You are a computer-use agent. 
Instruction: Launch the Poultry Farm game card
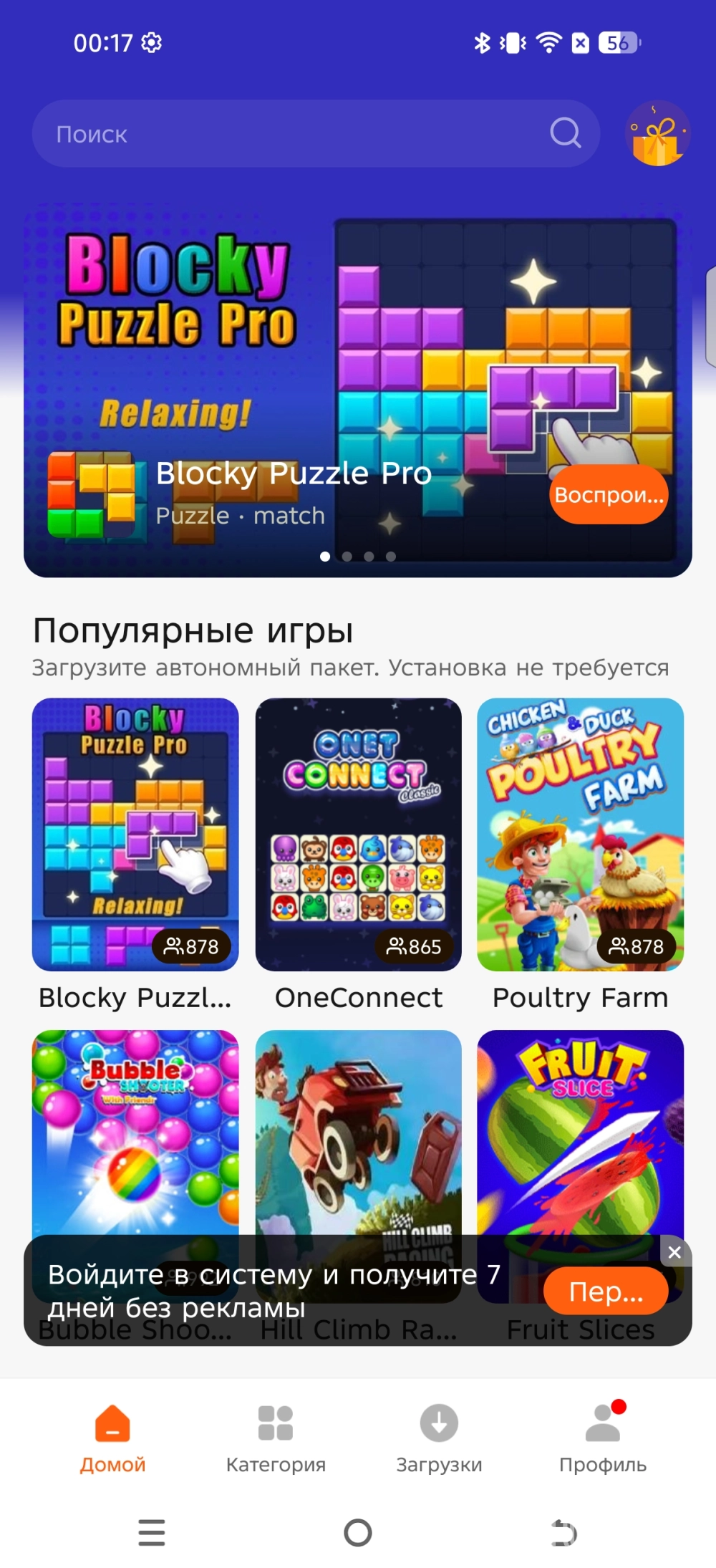580,834
